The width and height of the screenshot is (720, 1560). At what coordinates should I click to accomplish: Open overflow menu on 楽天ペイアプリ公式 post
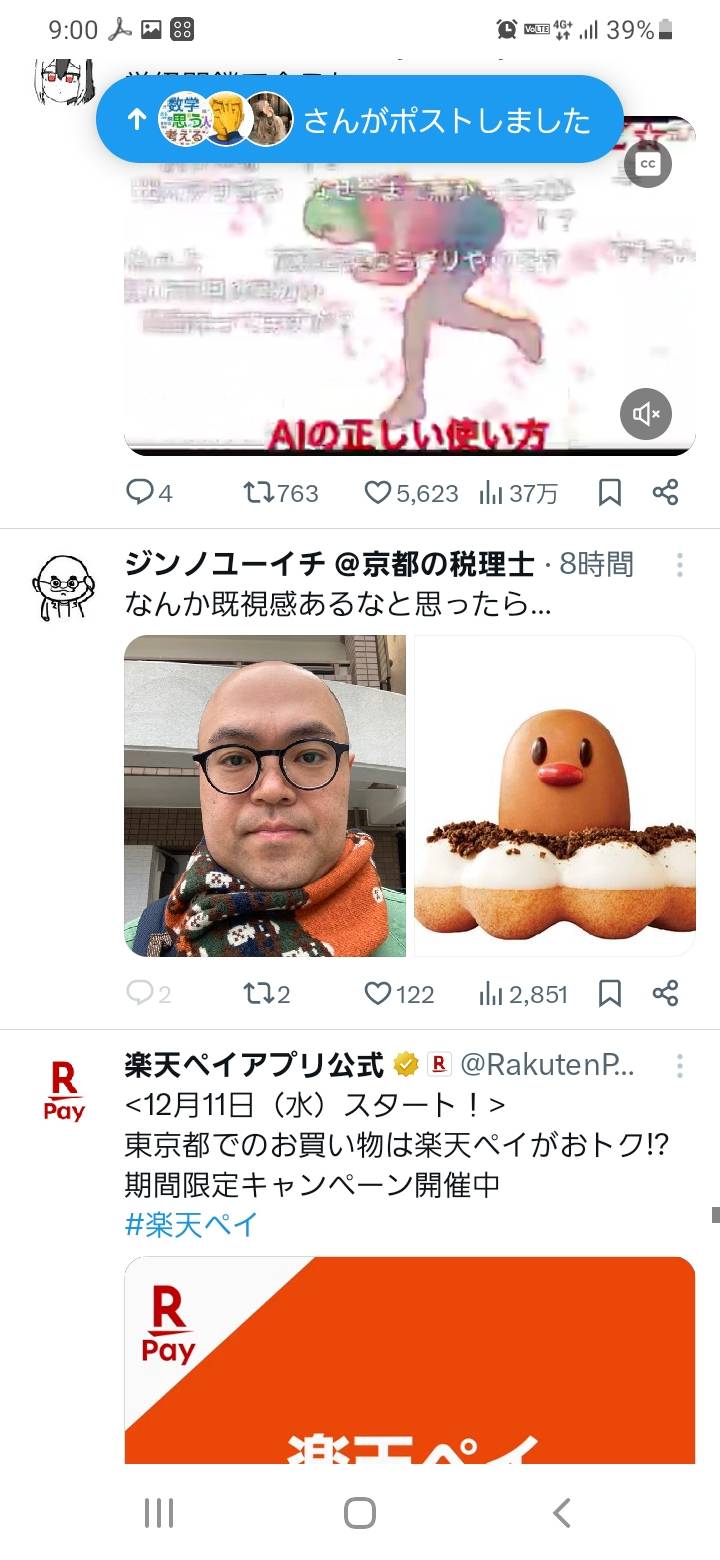[679, 1066]
